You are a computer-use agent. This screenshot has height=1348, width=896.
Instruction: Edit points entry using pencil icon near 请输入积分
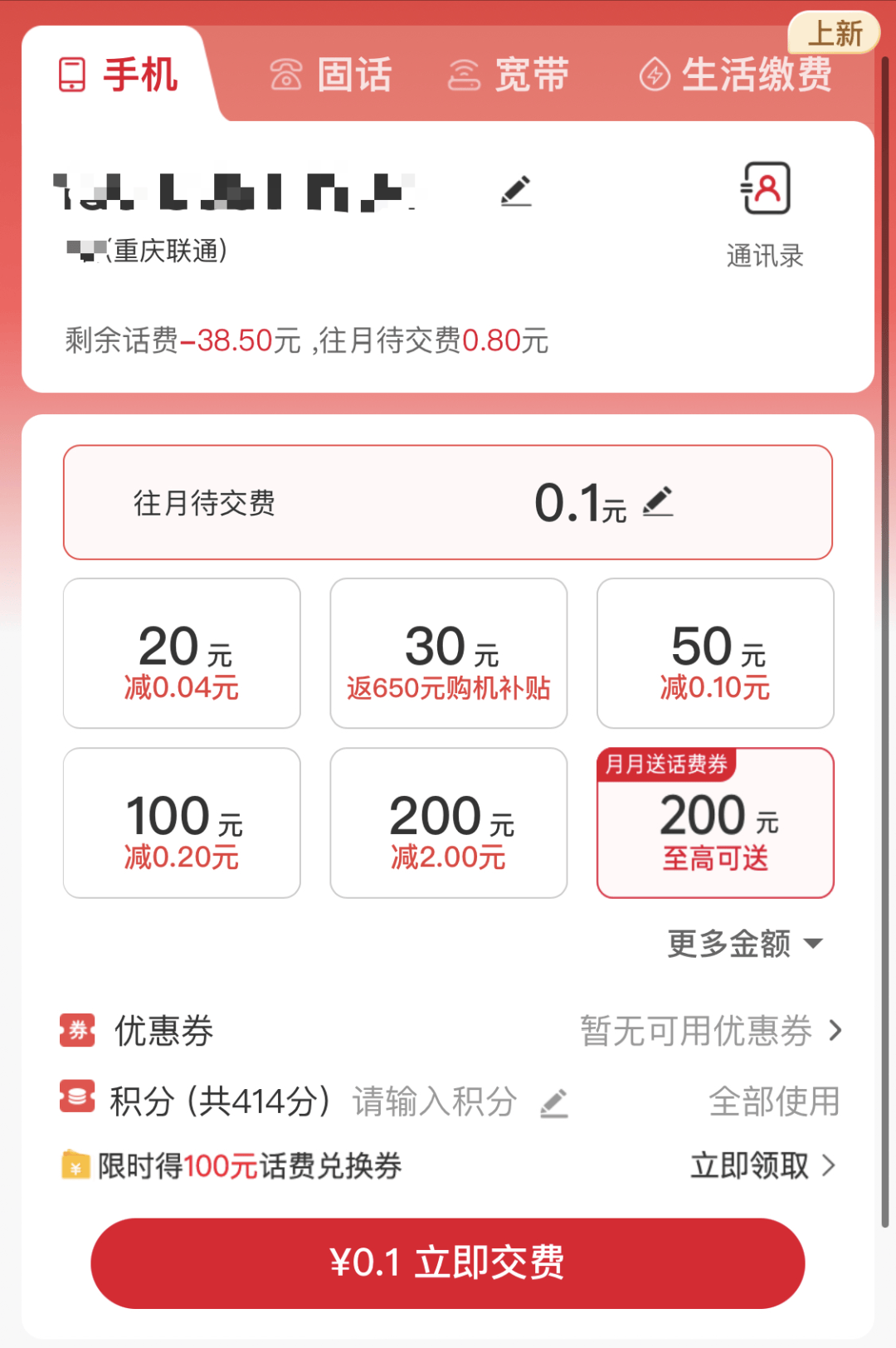[x=554, y=1102]
